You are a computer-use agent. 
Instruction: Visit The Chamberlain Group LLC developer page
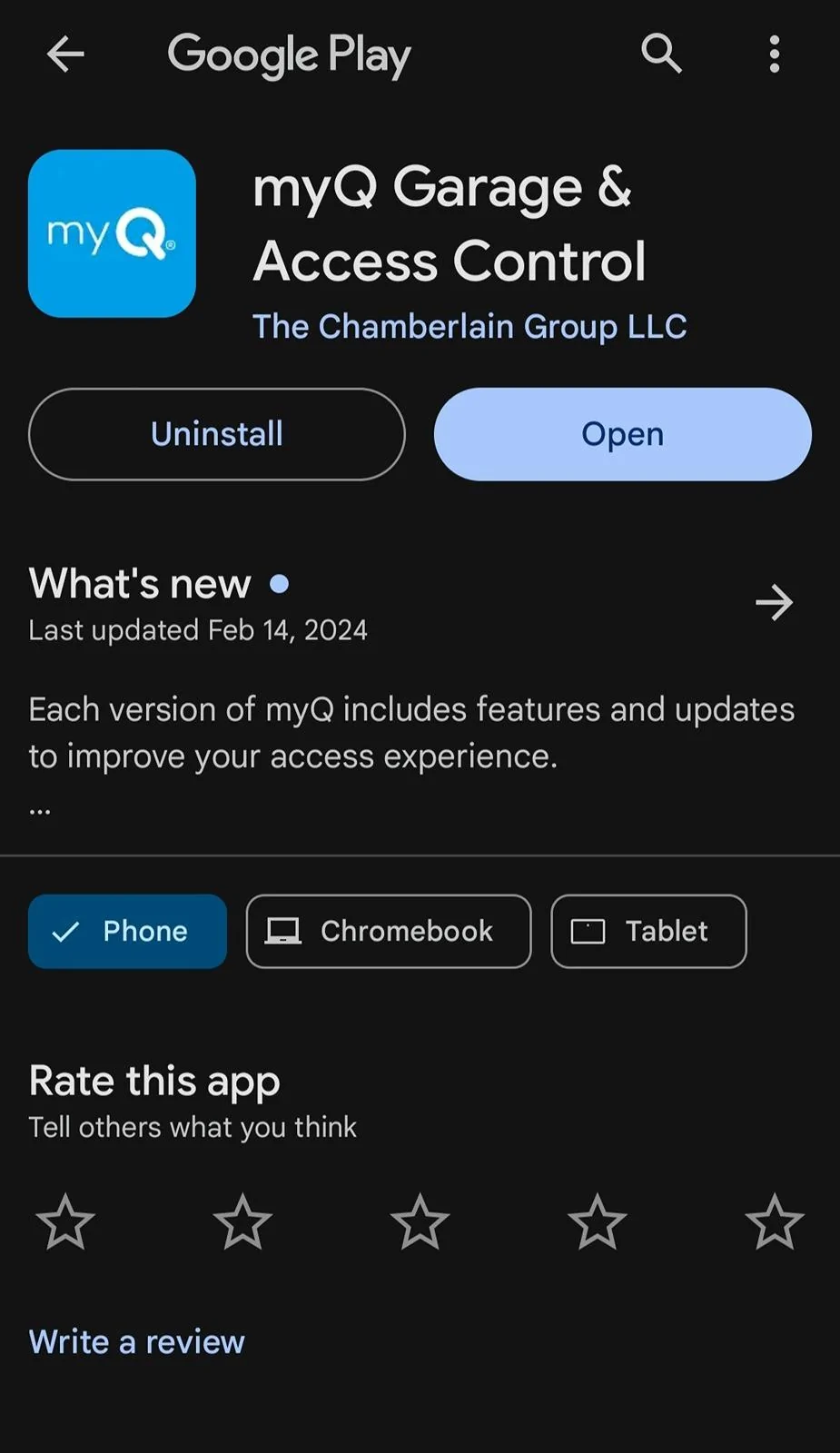(469, 326)
